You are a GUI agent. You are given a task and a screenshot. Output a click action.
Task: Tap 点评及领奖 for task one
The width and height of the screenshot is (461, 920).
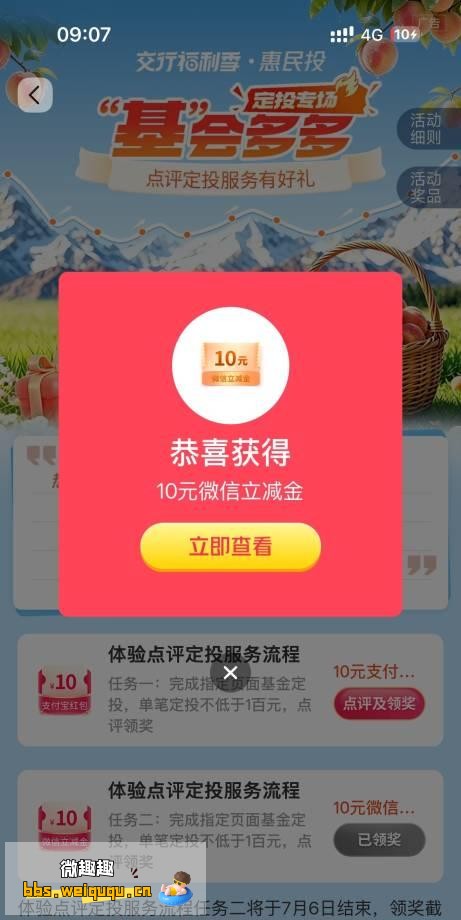click(379, 703)
